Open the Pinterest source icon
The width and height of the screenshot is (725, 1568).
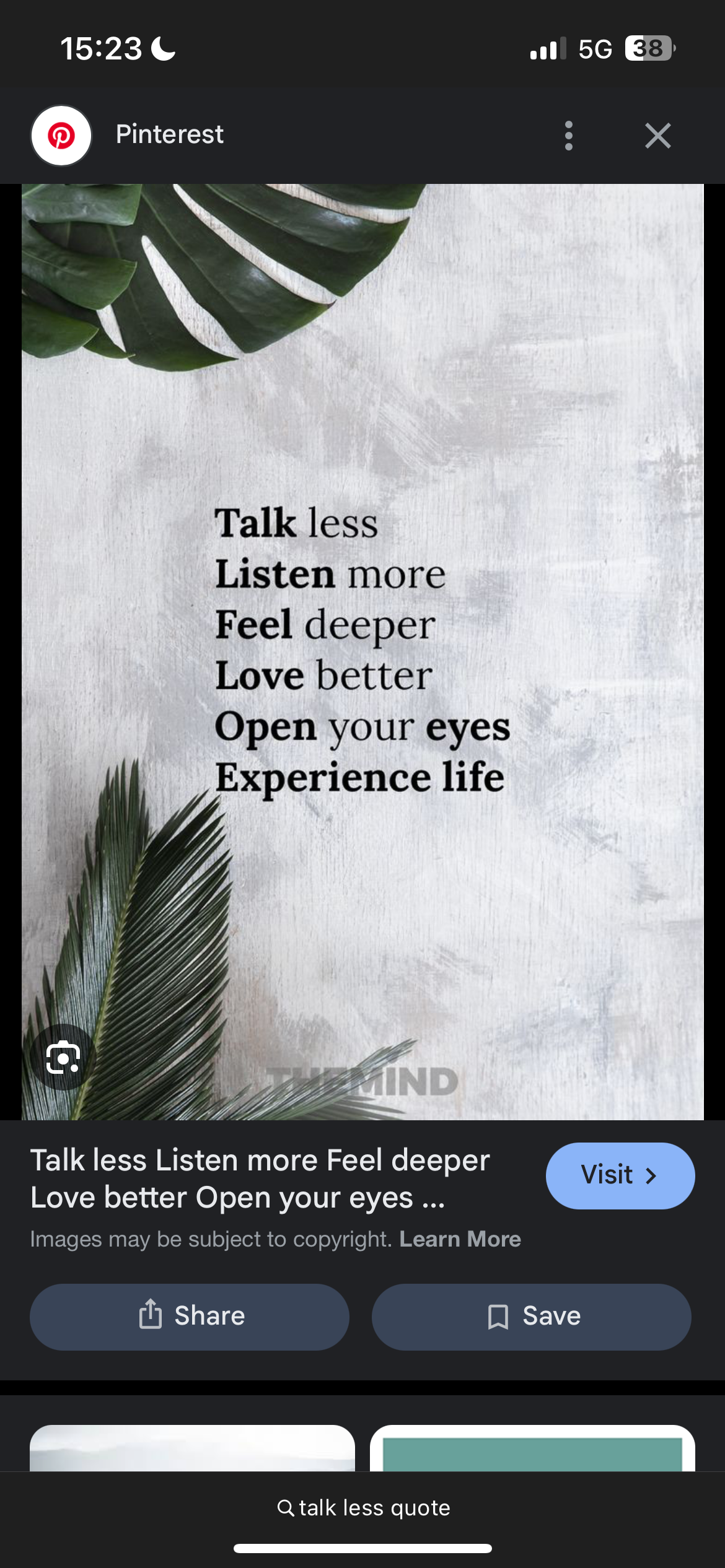point(61,136)
